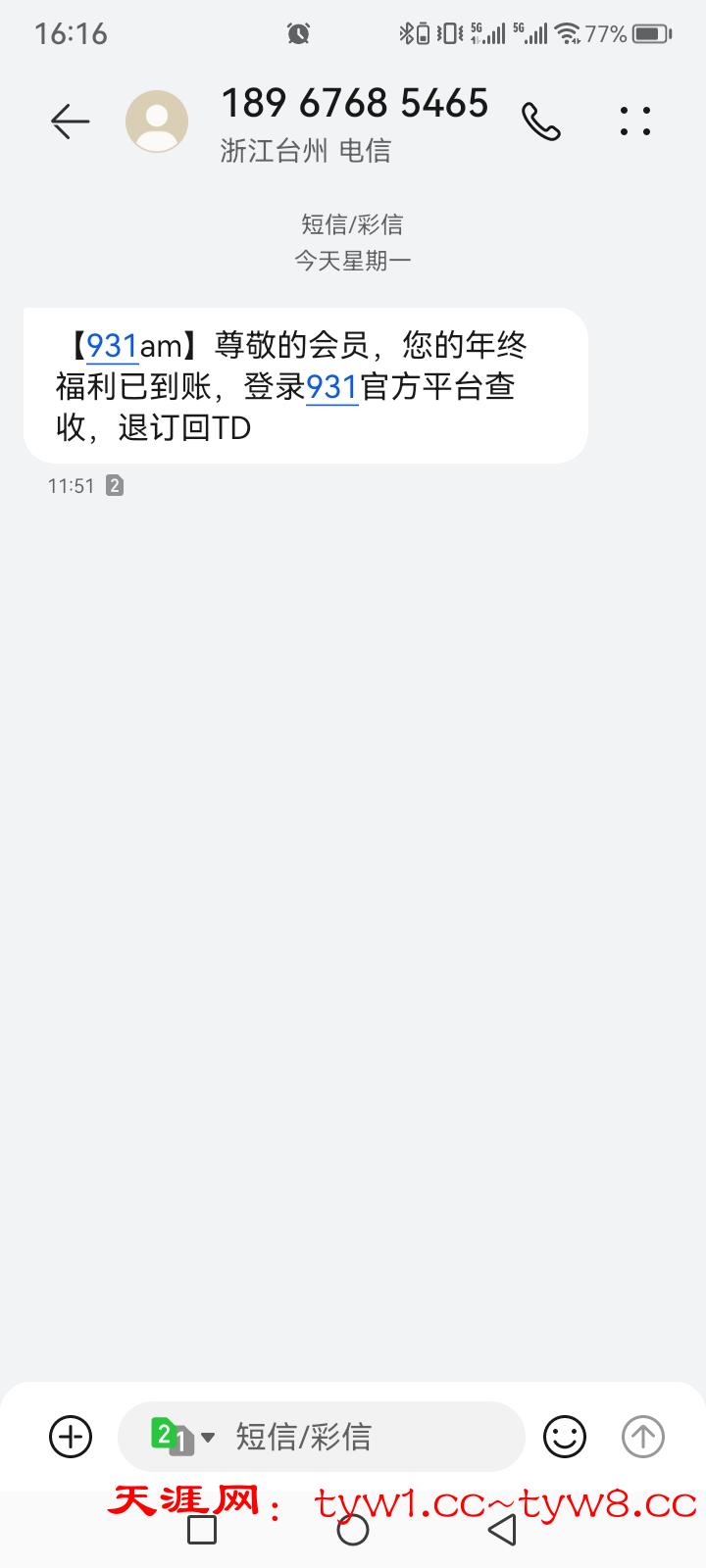
Task: Go to the home screen
Action: coord(353,1530)
